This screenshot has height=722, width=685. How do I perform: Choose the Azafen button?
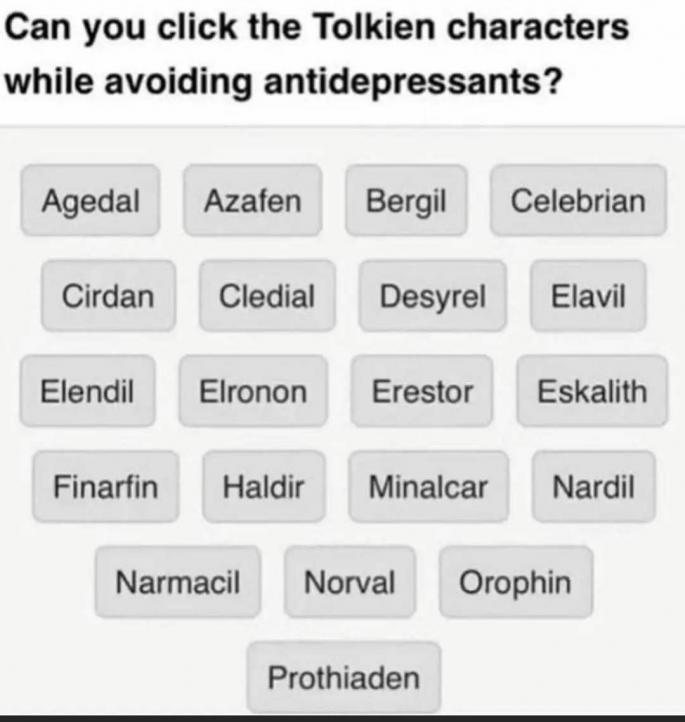(x=252, y=201)
